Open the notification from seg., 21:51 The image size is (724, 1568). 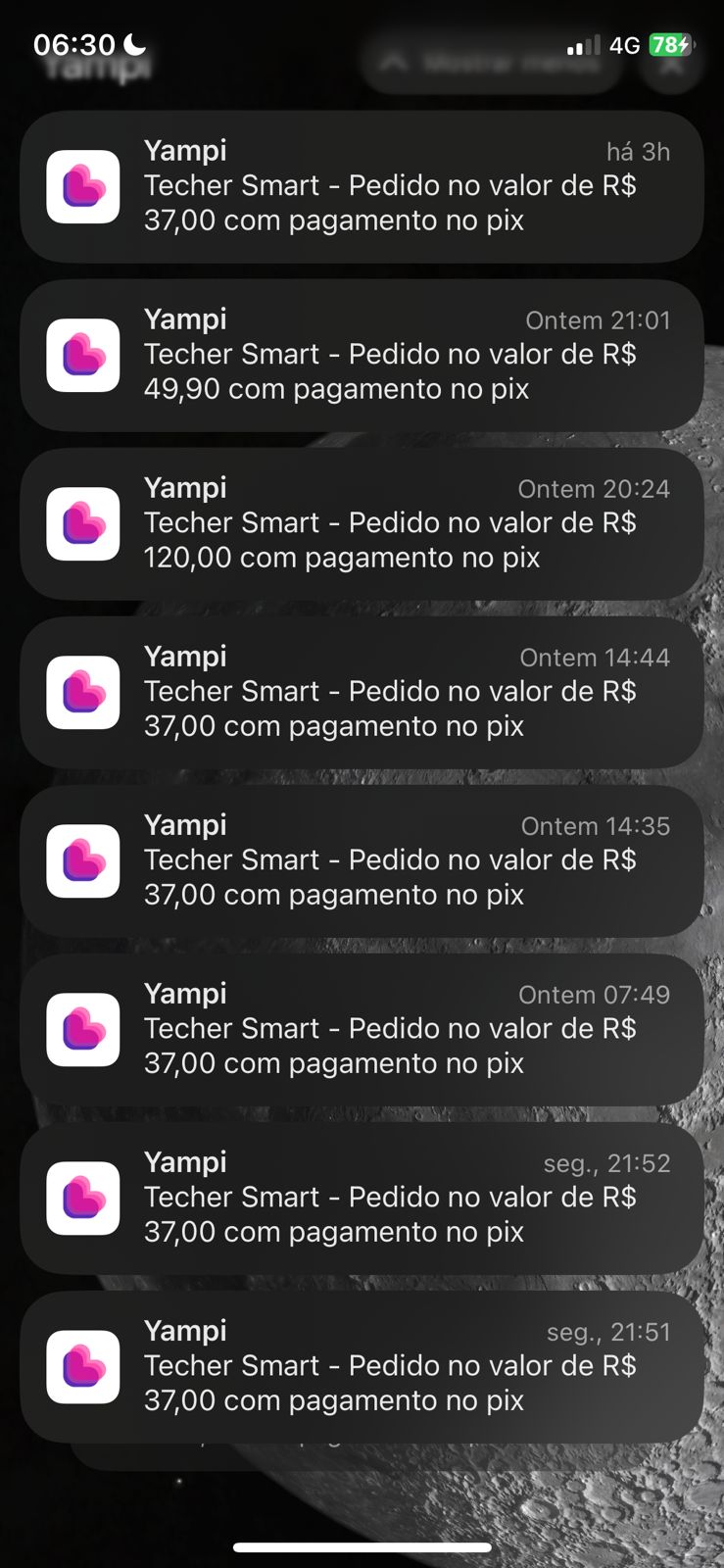coord(362,1366)
